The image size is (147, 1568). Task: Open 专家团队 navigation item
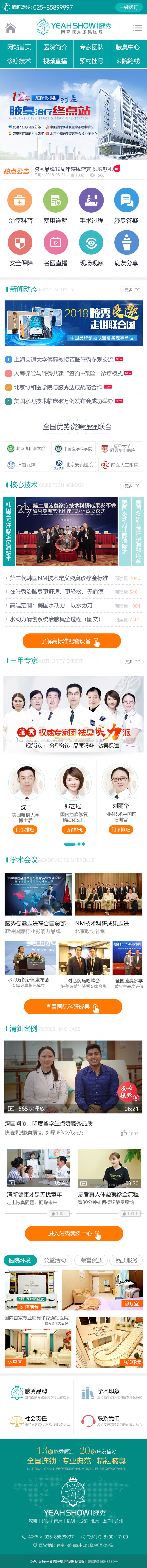click(91, 47)
